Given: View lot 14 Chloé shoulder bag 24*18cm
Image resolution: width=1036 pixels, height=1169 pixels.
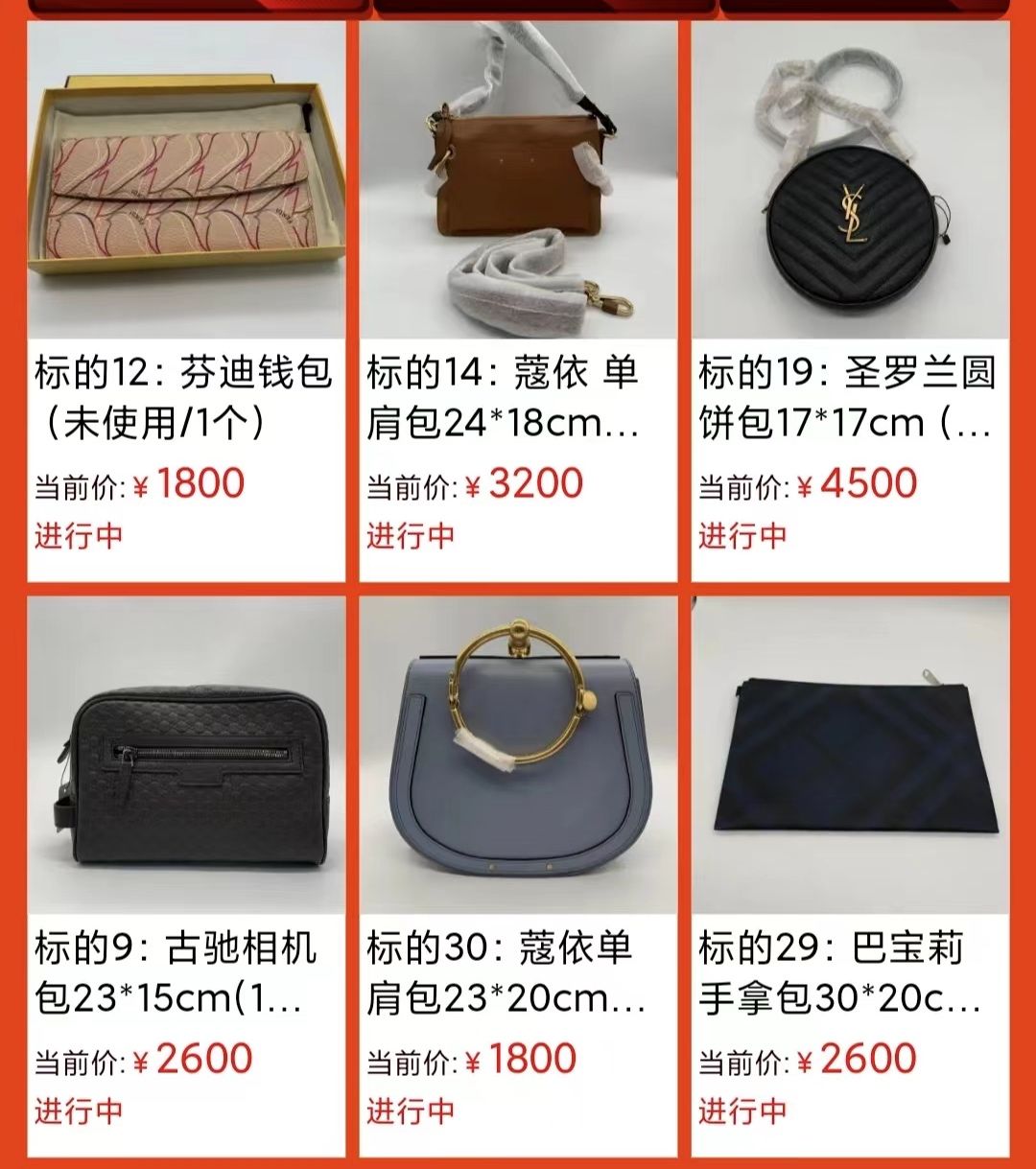Looking at the screenshot, I should pyautogui.click(x=518, y=182).
